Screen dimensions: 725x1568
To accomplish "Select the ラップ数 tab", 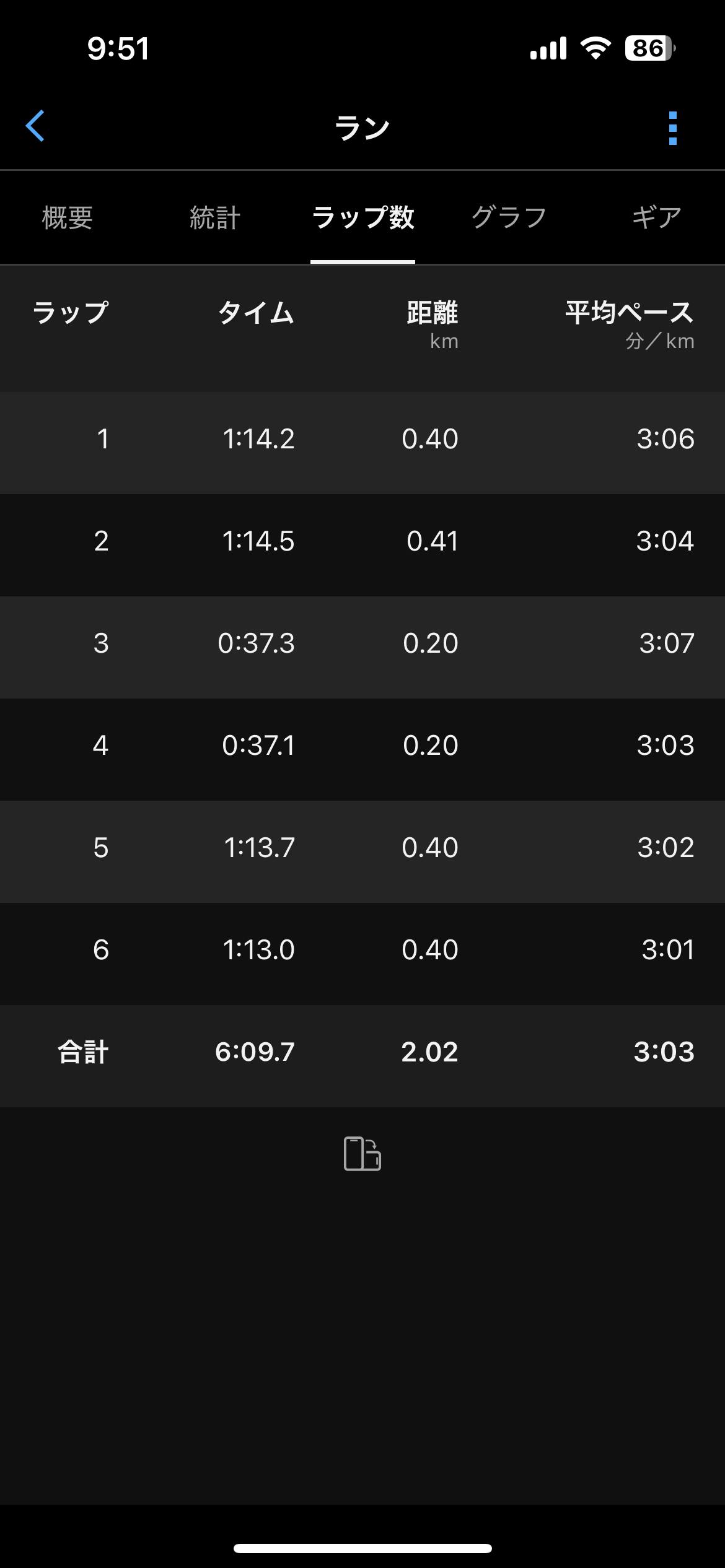I will point(362,218).
